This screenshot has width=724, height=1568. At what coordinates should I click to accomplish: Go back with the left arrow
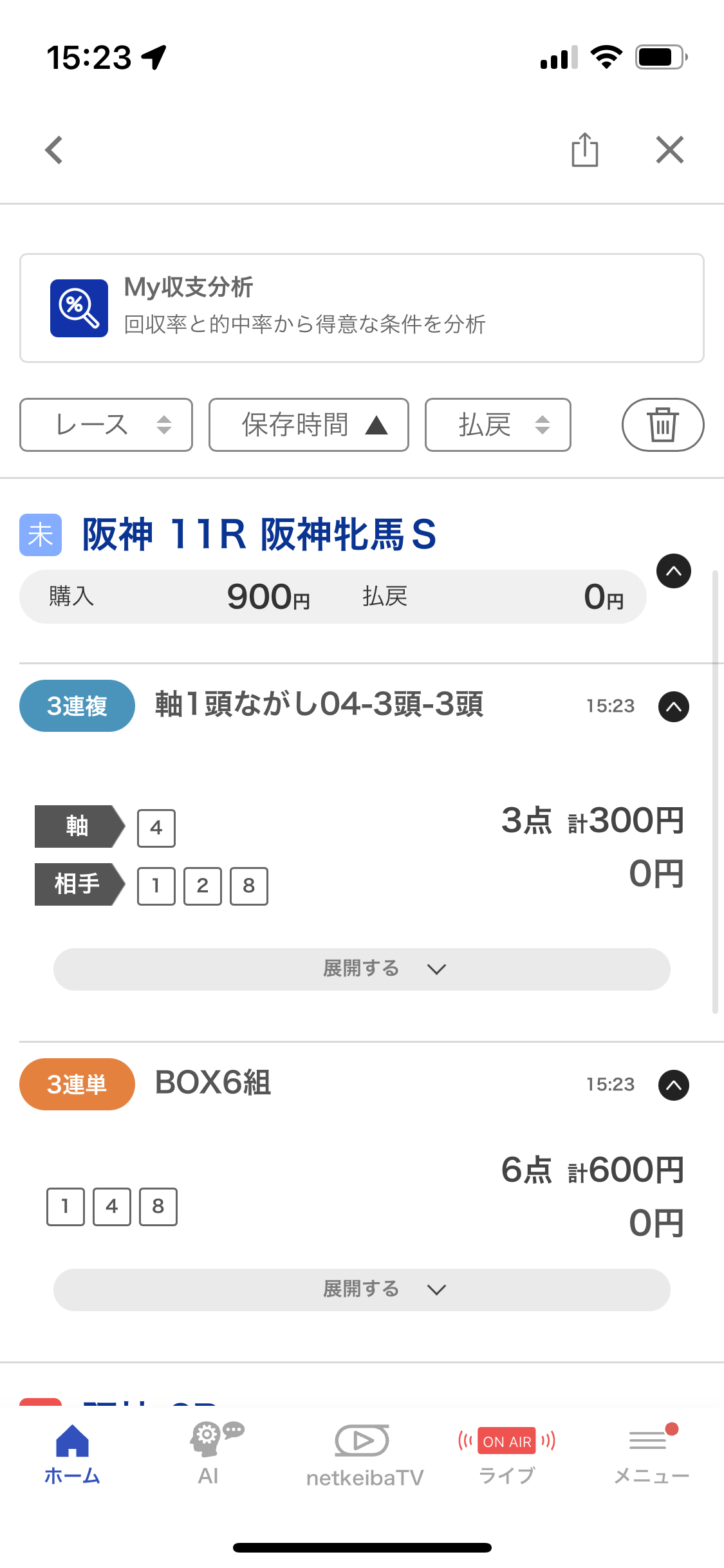point(54,150)
